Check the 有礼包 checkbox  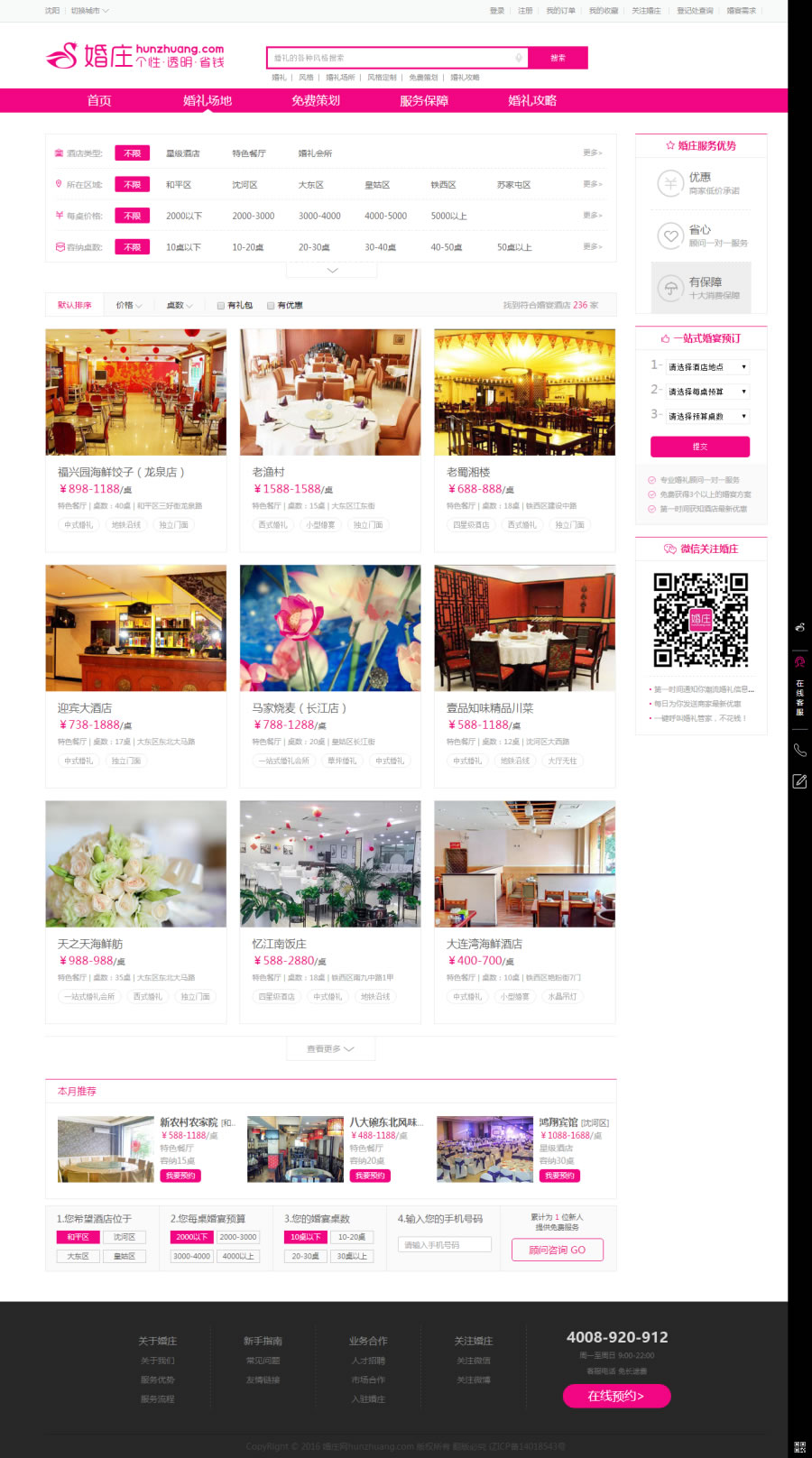click(x=221, y=306)
